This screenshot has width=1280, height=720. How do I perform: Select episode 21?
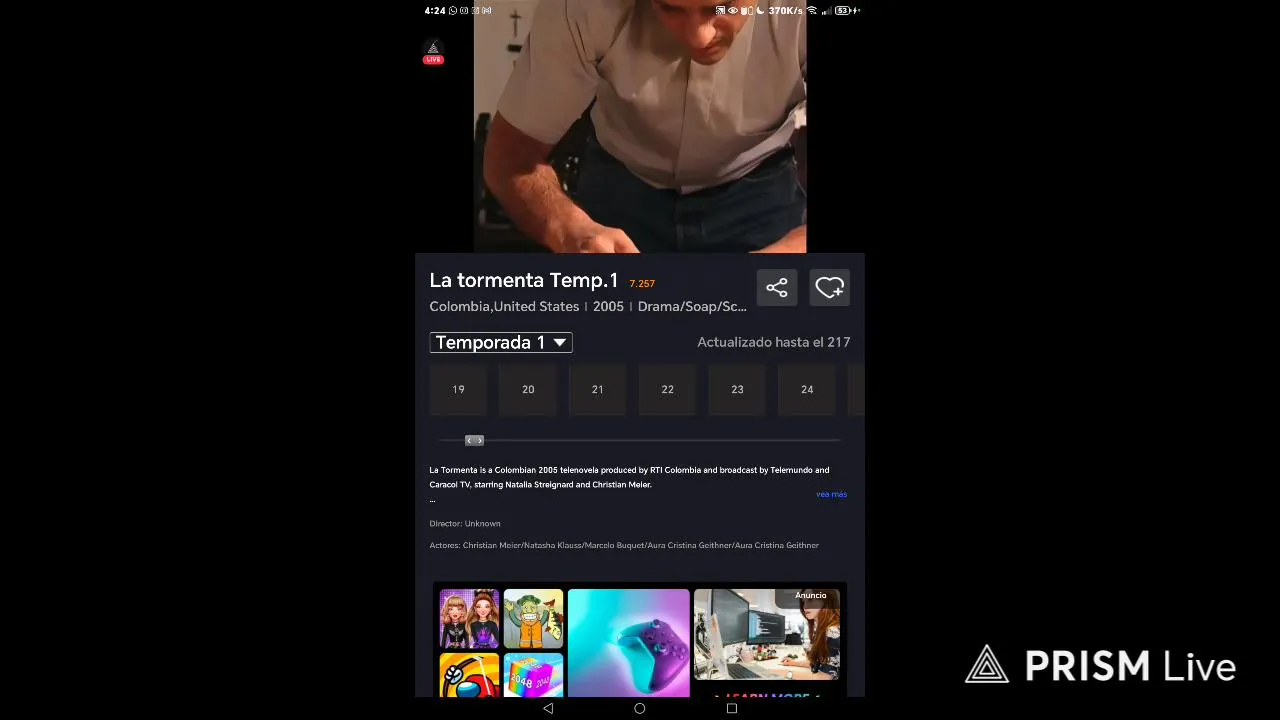(597, 389)
